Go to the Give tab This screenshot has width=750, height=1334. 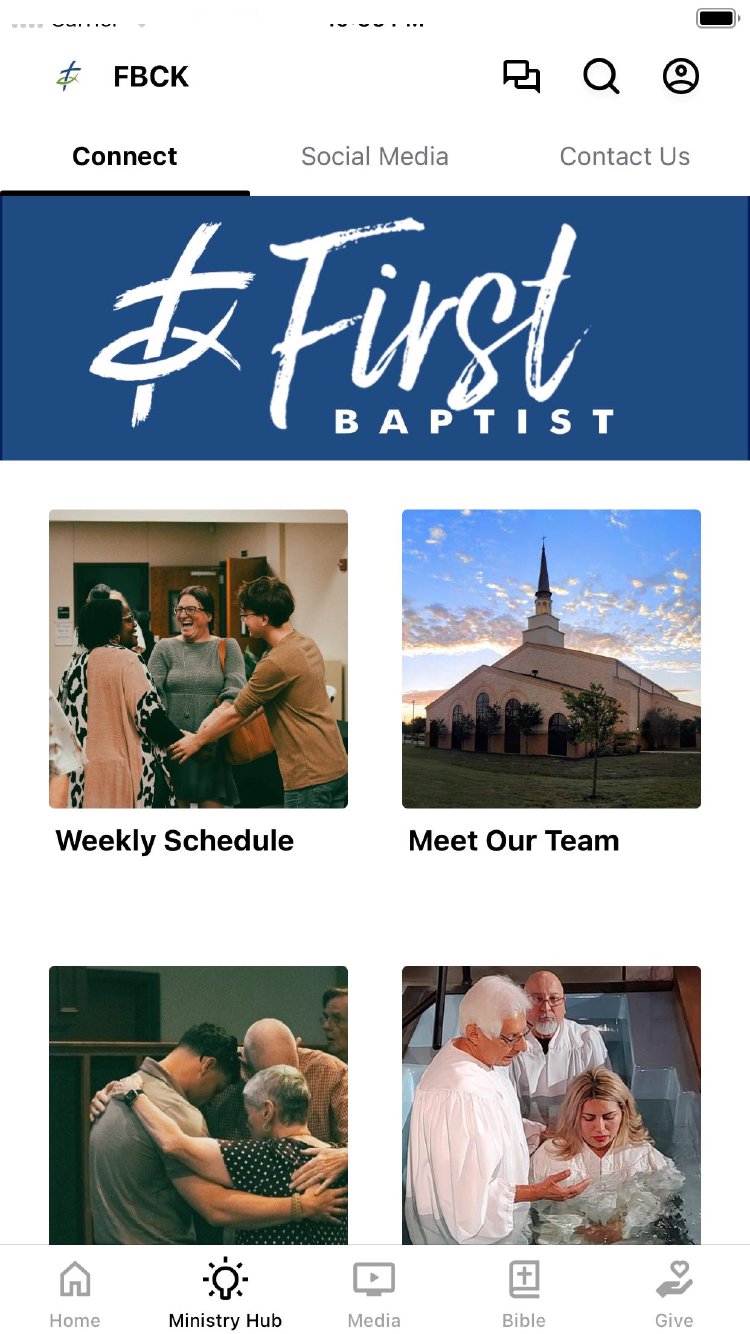tap(674, 1293)
